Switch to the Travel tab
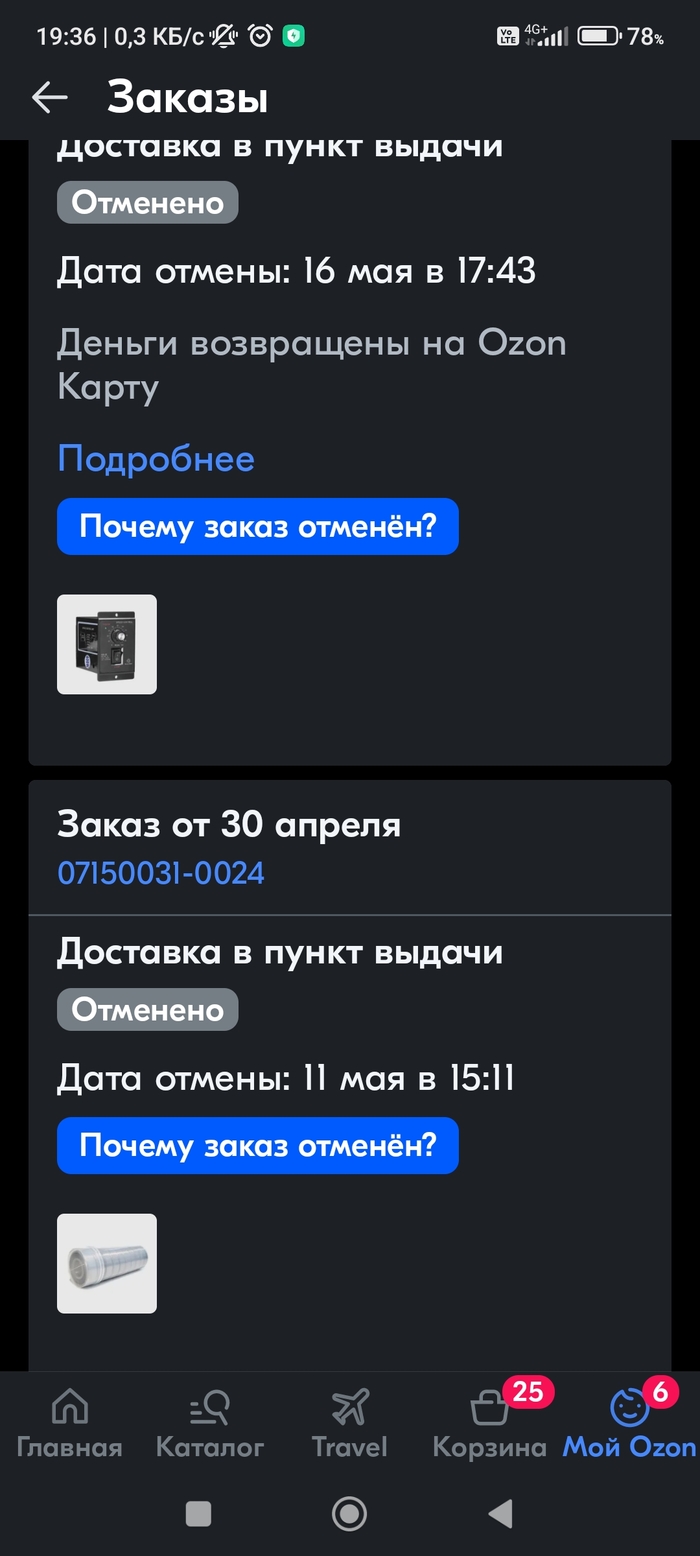Image resolution: width=700 pixels, height=1556 pixels. tap(349, 1425)
